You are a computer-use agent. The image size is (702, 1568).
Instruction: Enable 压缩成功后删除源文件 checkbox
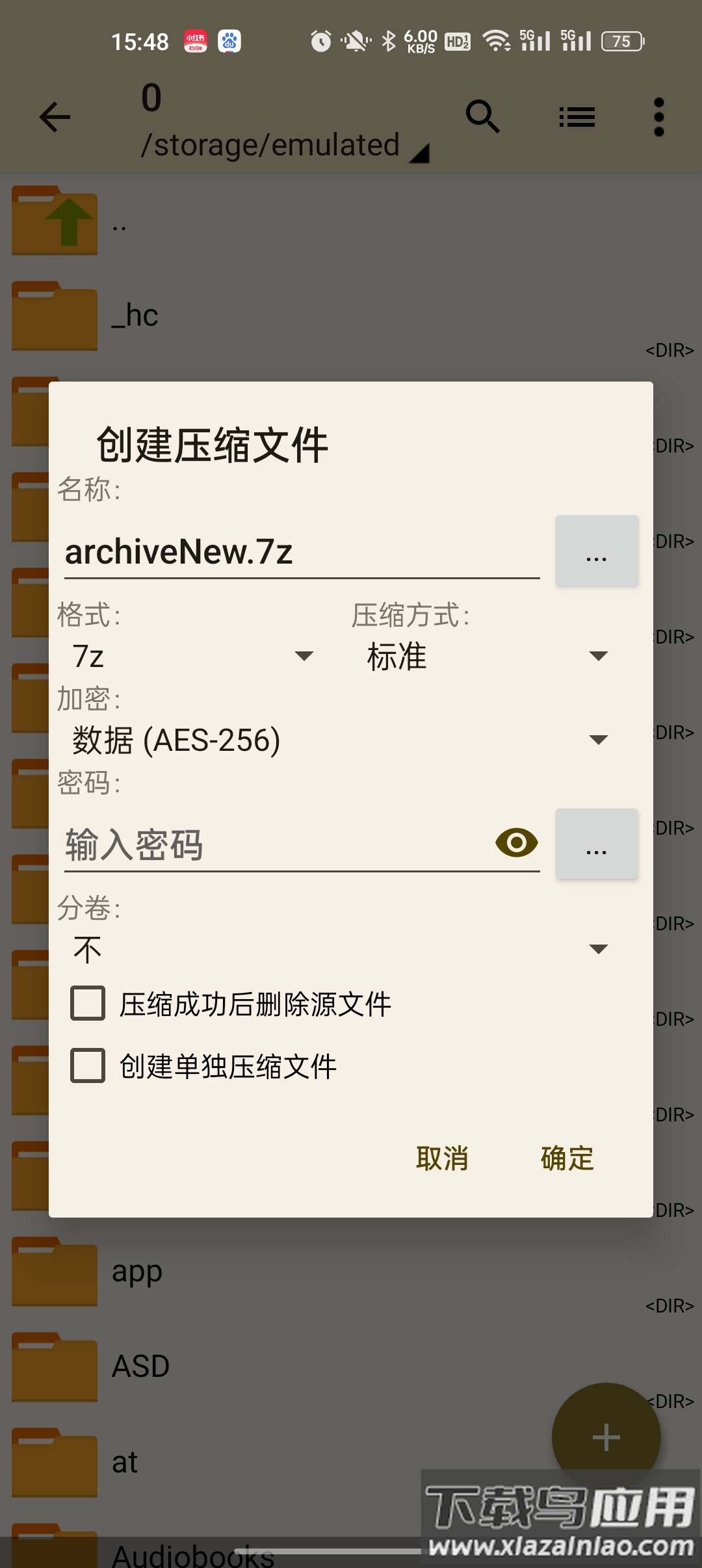pyautogui.click(x=87, y=1003)
